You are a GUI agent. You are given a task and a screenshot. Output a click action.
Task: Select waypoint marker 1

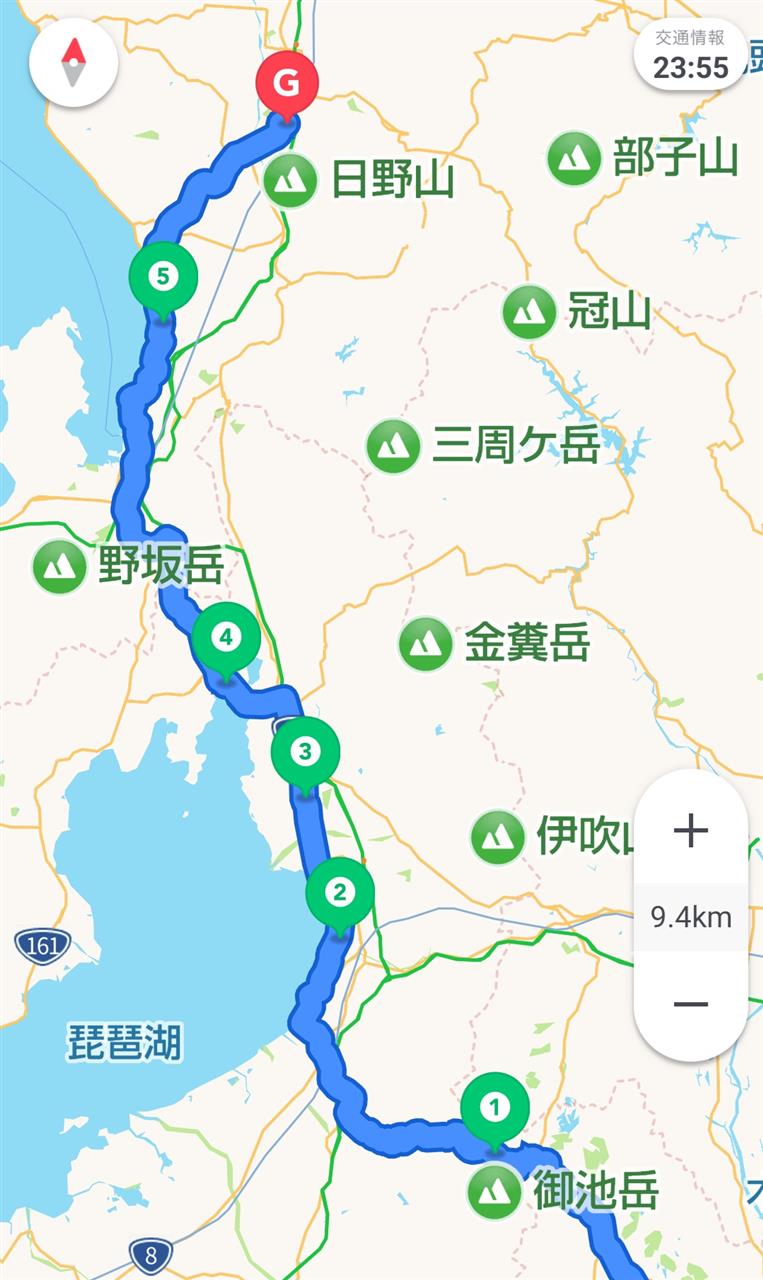click(494, 1107)
